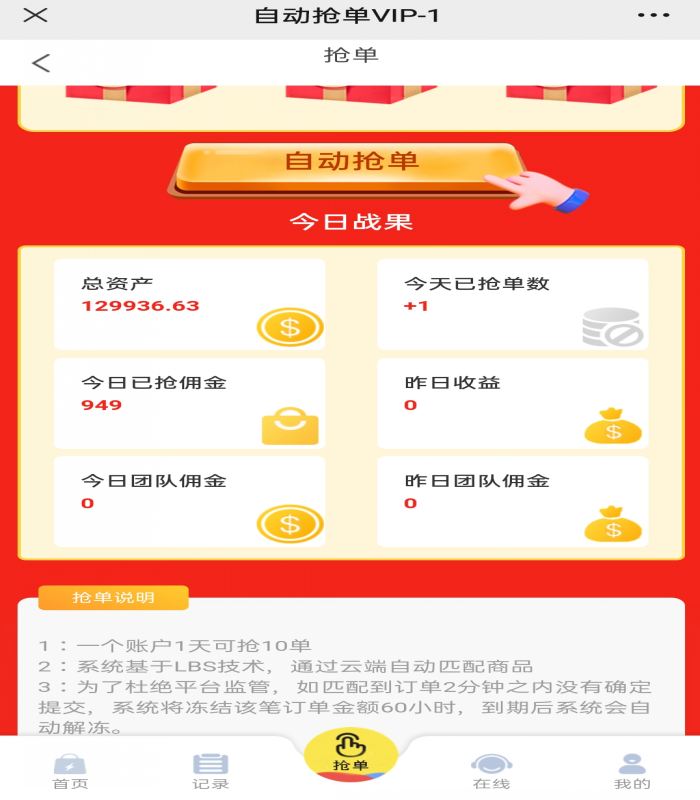Select the center 抢单 tab
Viewport: 700px width, 800px height.
(351, 755)
